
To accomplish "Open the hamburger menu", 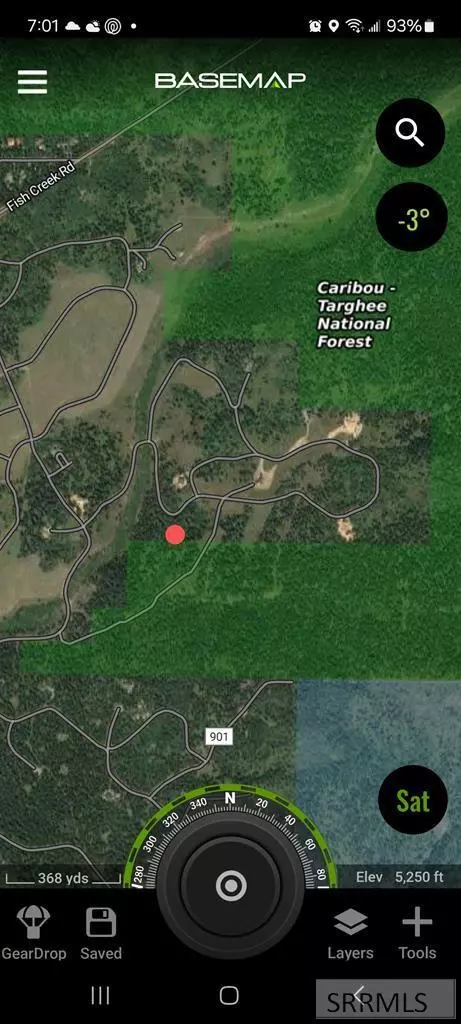I will pyautogui.click(x=32, y=82).
